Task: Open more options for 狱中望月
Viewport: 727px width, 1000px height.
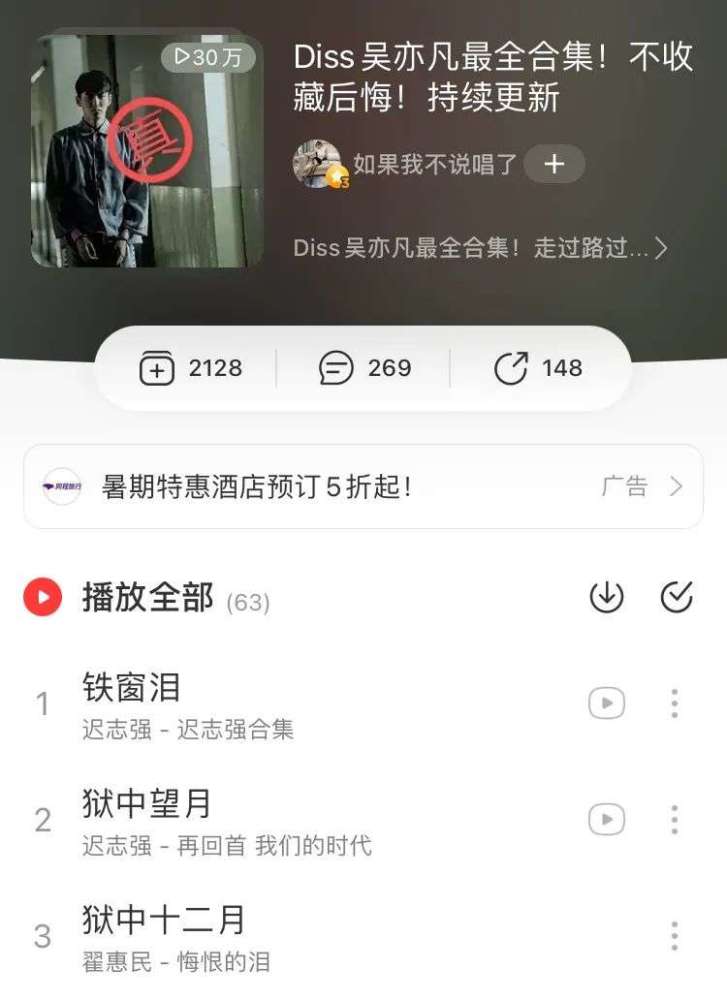Action: pyautogui.click(x=674, y=820)
